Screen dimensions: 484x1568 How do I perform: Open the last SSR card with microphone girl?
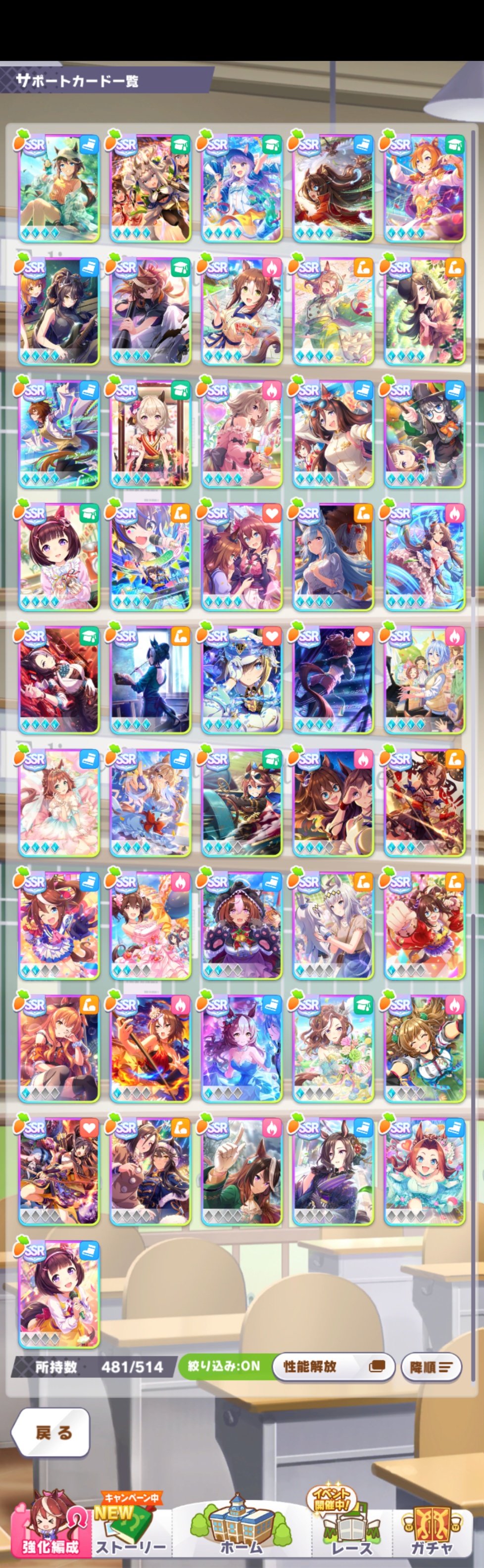[x=59, y=1293]
